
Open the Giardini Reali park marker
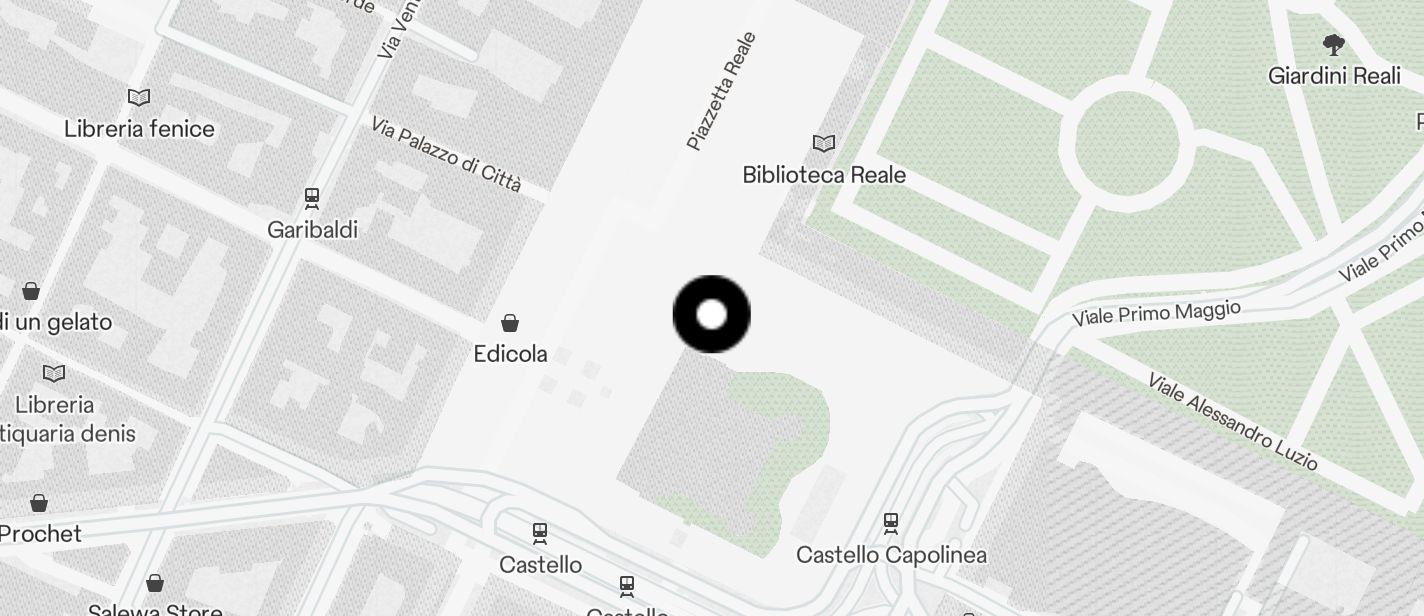click(1333, 45)
